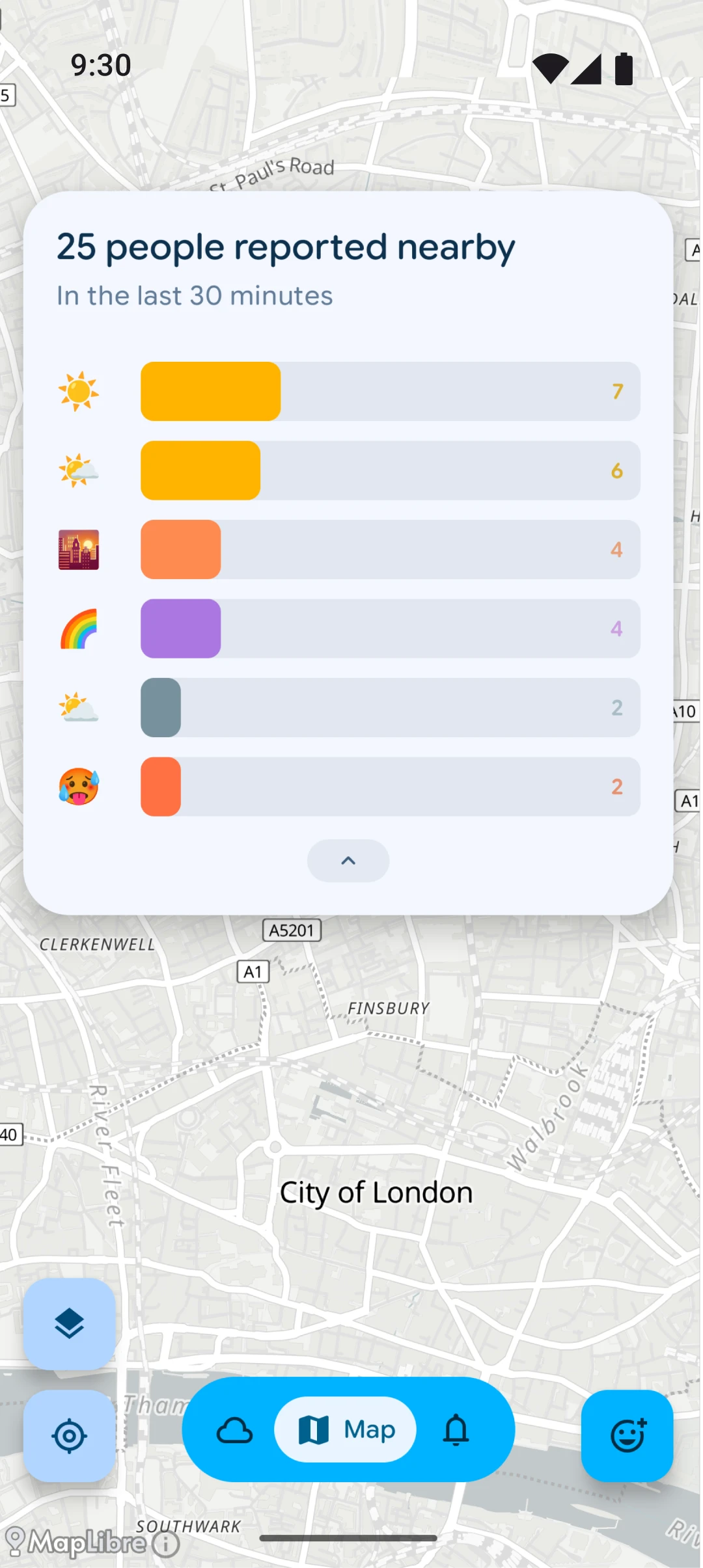Tap the 25 people reported heading
The height and width of the screenshot is (1568, 703).
click(284, 246)
